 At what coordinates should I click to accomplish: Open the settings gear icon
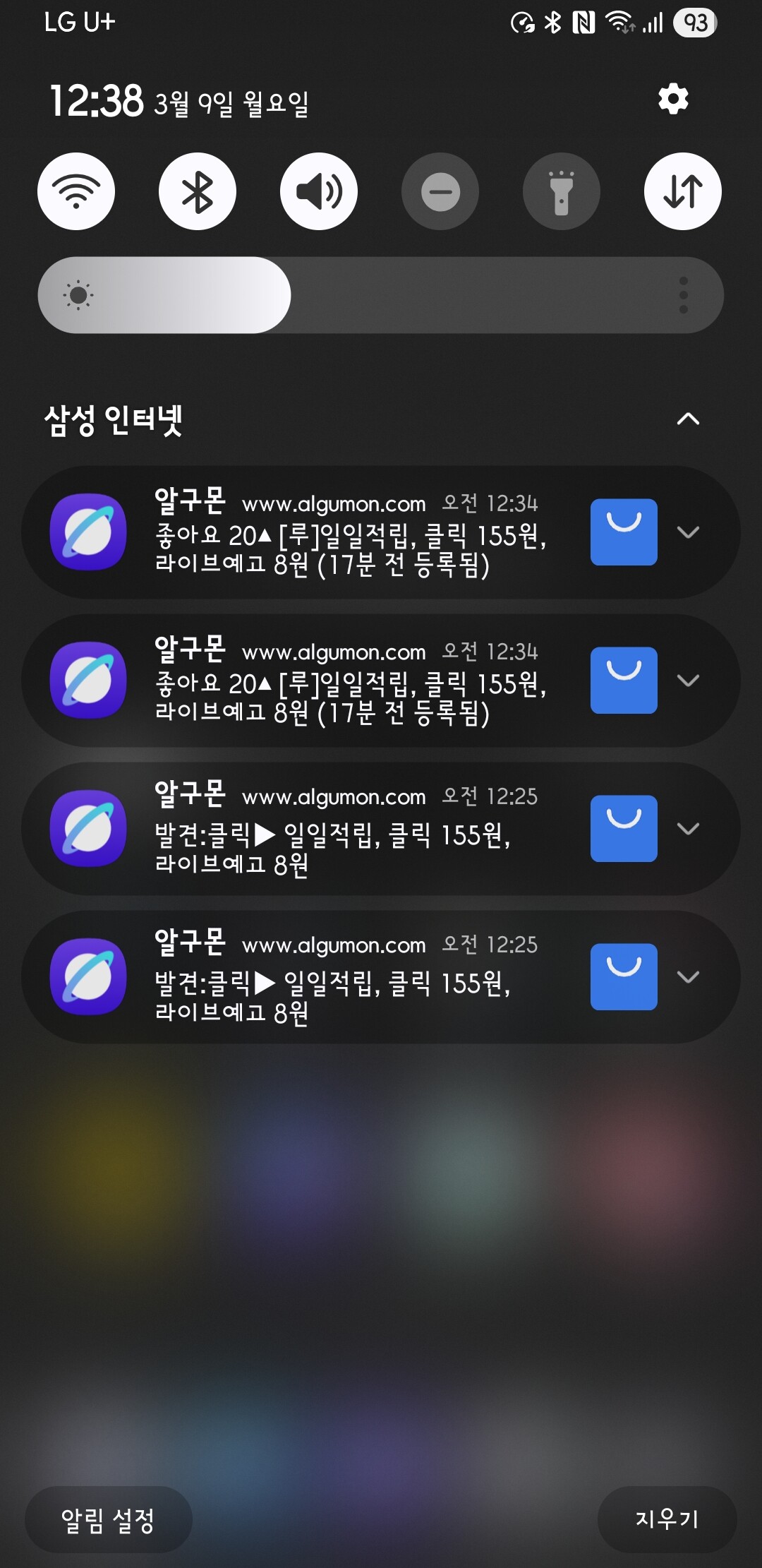click(x=673, y=99)
